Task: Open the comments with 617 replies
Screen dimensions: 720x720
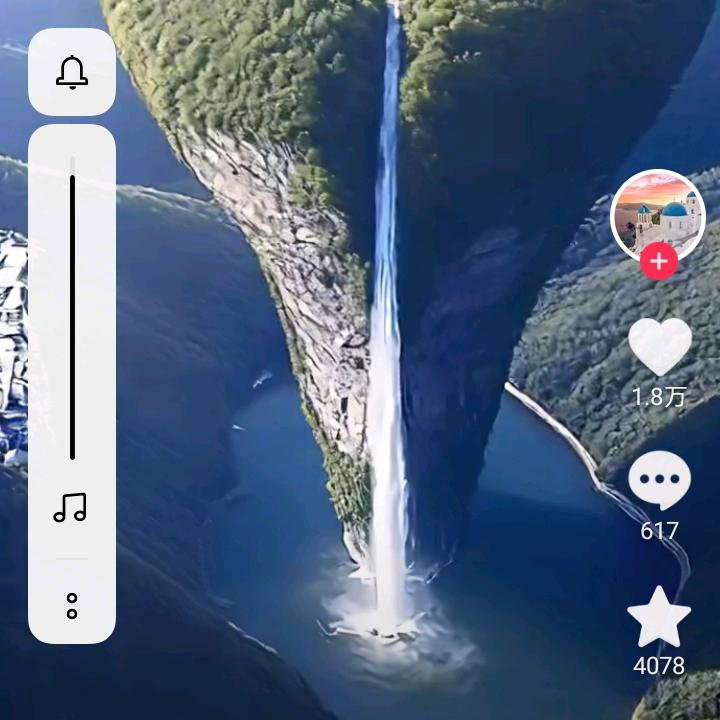Action: (x=659, y=482)
